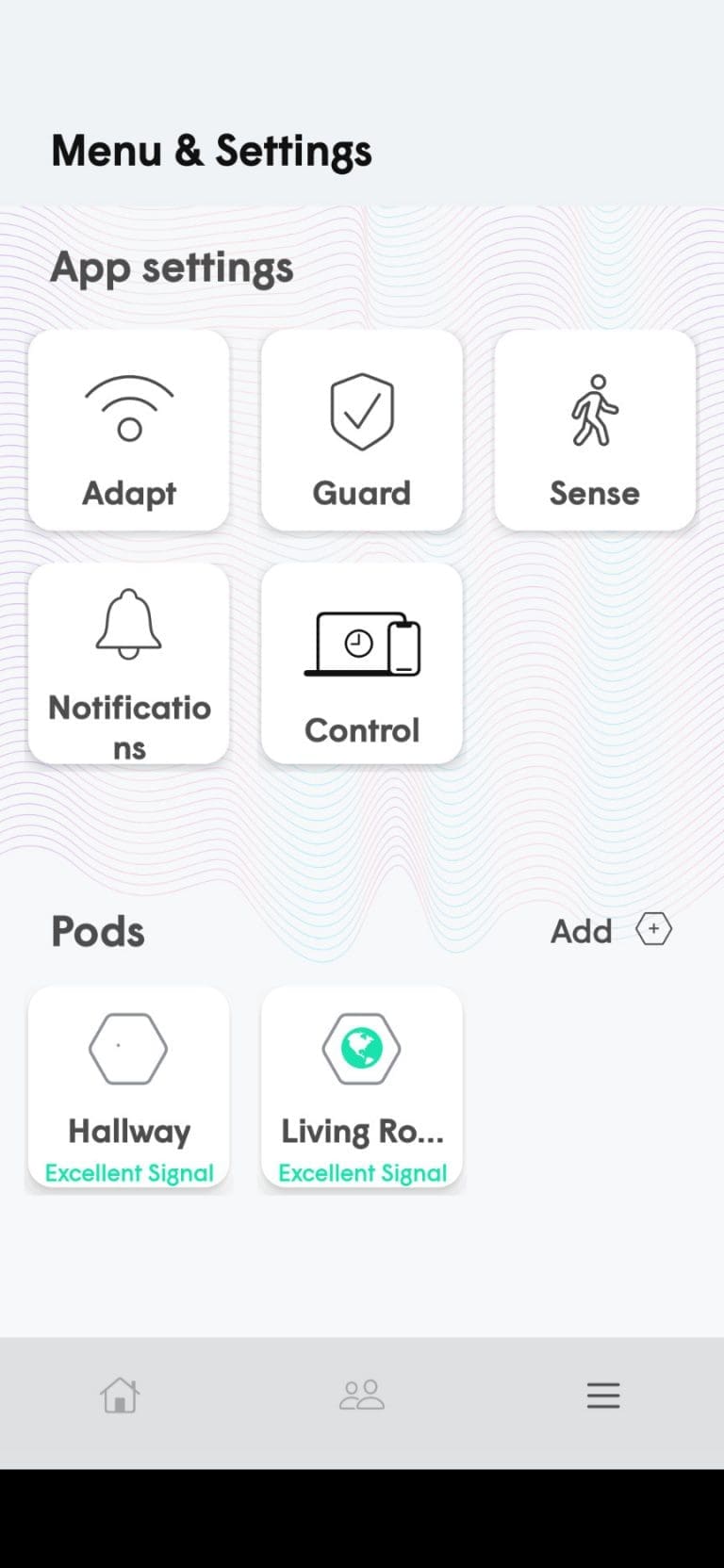724x1568 pixels.
Task: Switch to the people tab
Action: [362, 1395]
